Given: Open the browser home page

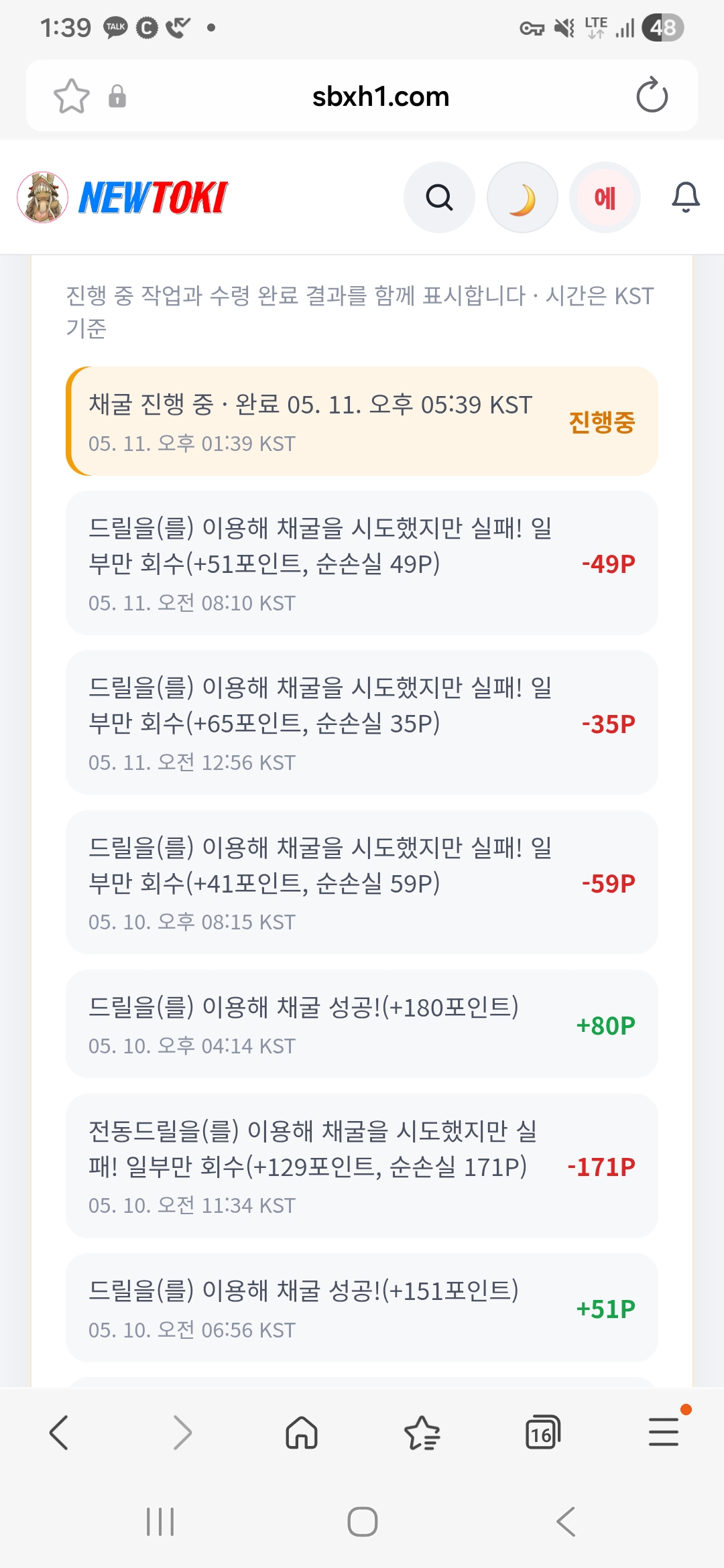Looking at the screenshot, I should (x=302, y=1433).
